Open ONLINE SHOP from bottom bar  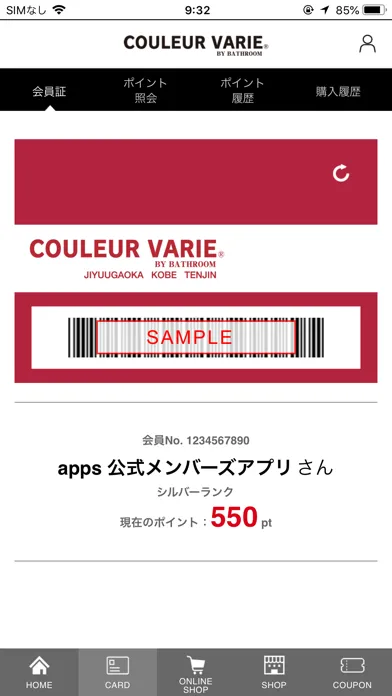pyautogui.click(x=196, y=672)
